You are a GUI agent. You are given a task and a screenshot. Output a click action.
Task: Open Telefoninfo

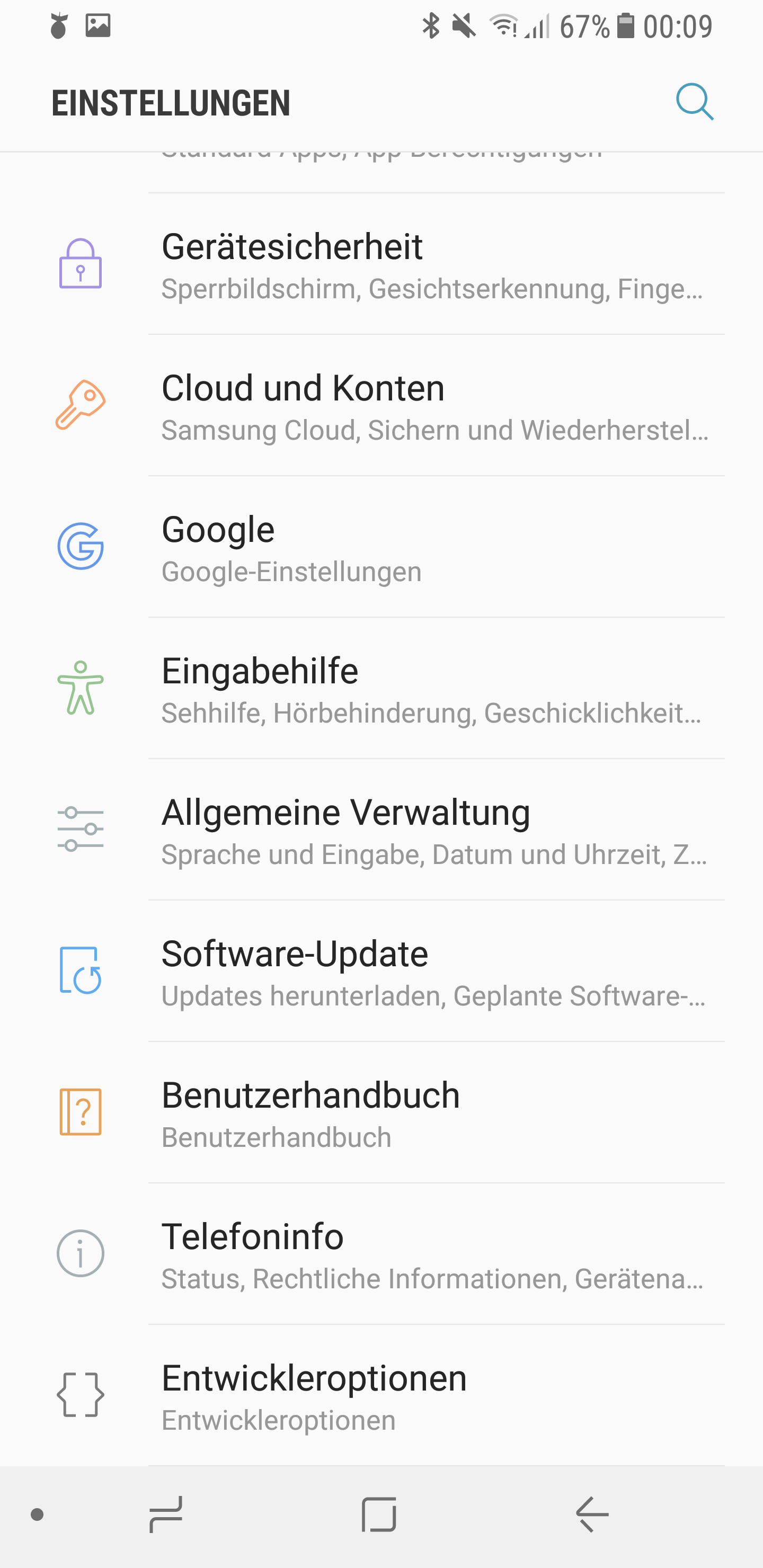[436, 1254]
